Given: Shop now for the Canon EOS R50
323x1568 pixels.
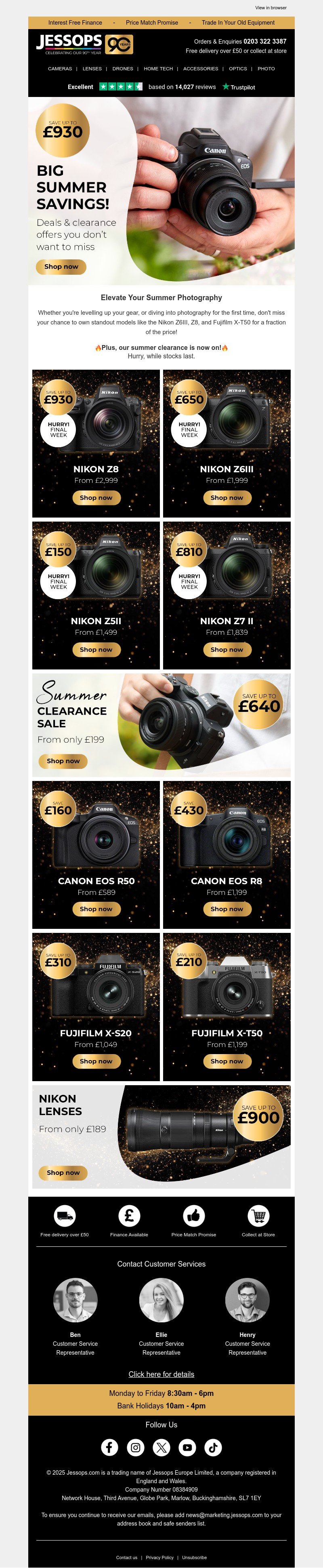Looking at the screenshot, I should tap(96, 909).
